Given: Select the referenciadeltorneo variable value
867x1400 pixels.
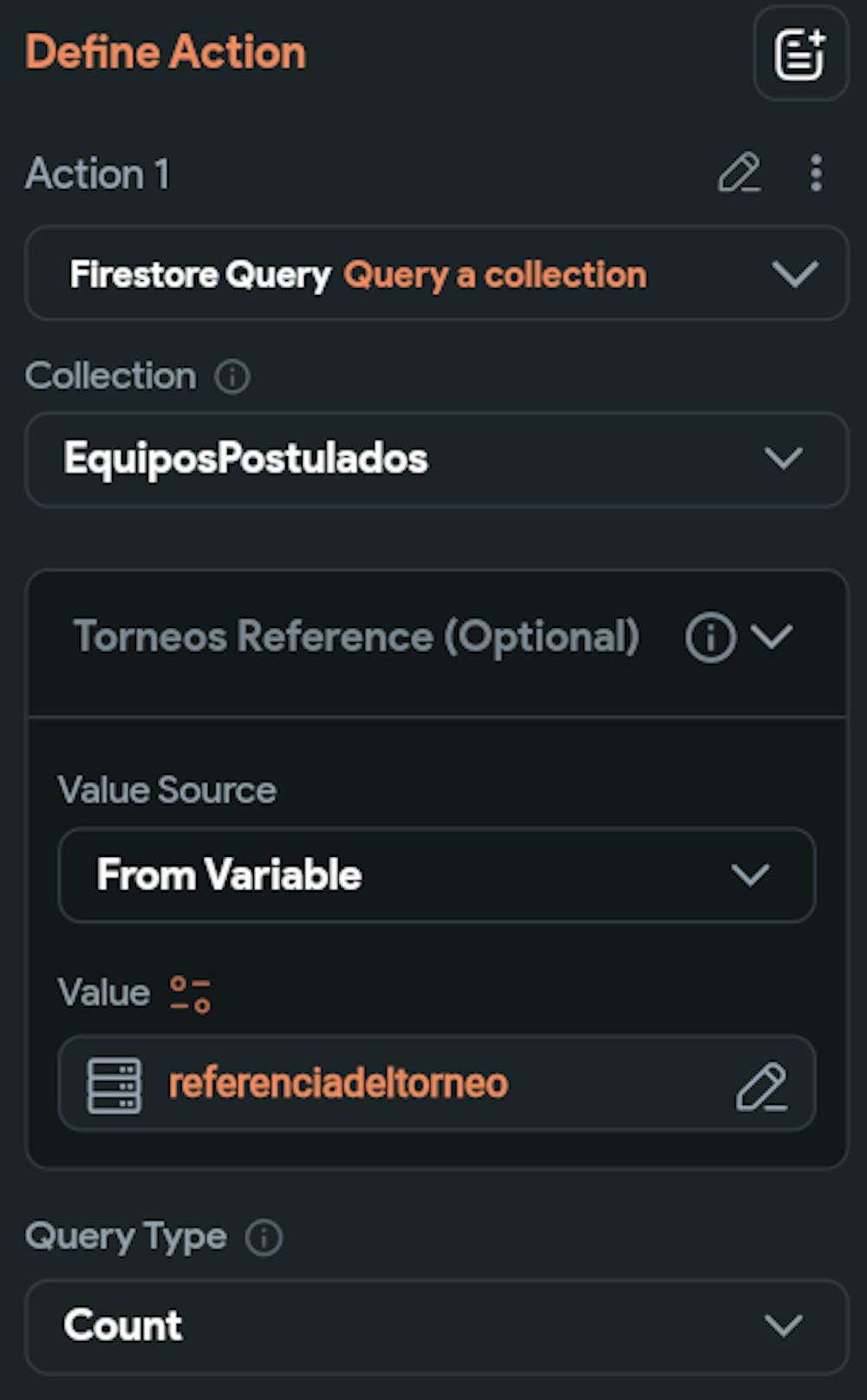Looking at the screenshot, I should (340, 1083).
